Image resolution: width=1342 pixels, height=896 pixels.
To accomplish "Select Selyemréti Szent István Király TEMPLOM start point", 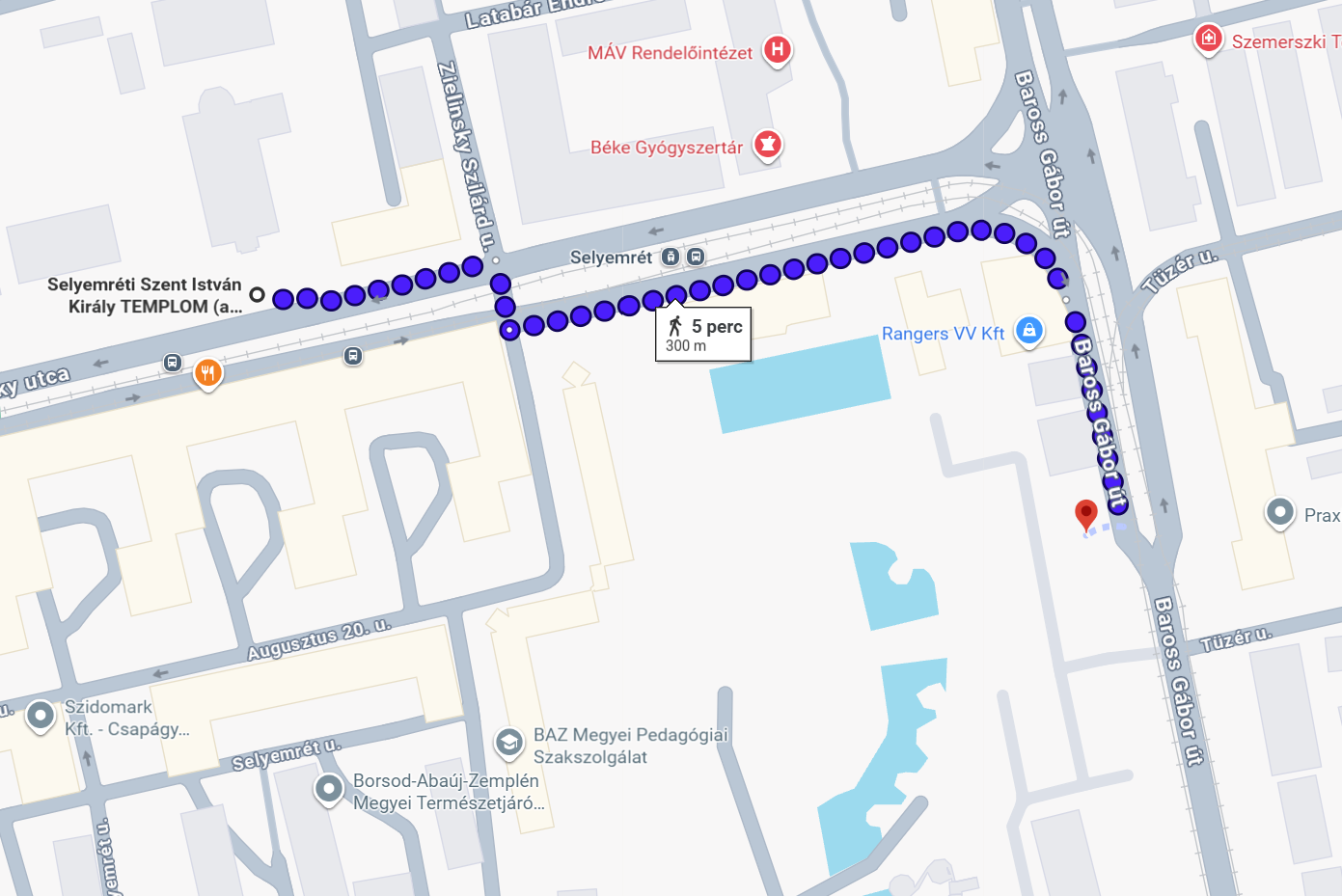I will click(x=257, y=294).
